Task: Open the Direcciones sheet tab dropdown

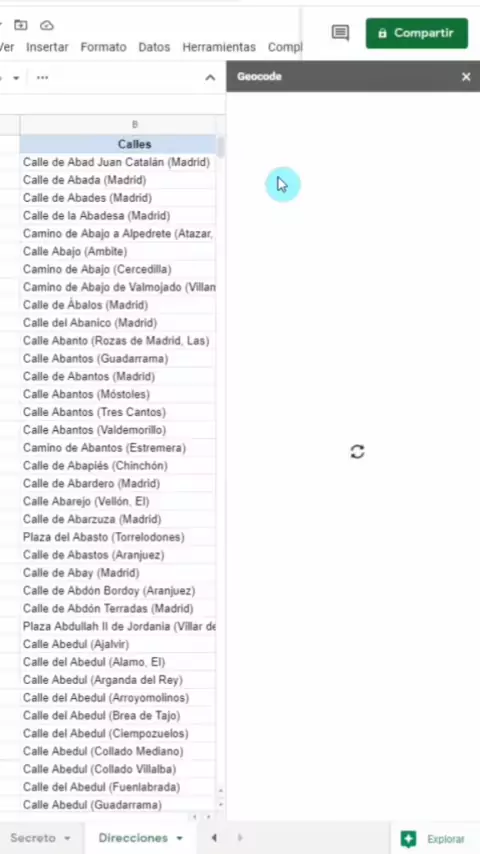Action: (x=179, y=838)
